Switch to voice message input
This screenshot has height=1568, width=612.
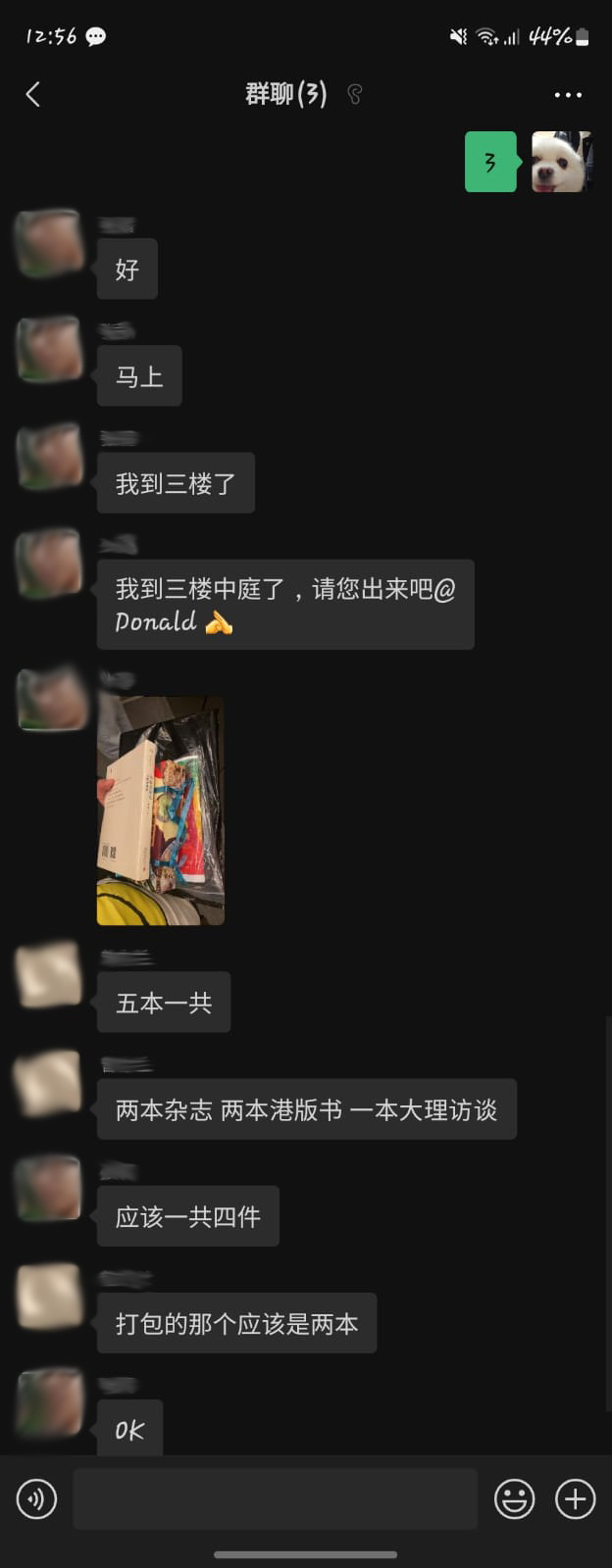36,1499
